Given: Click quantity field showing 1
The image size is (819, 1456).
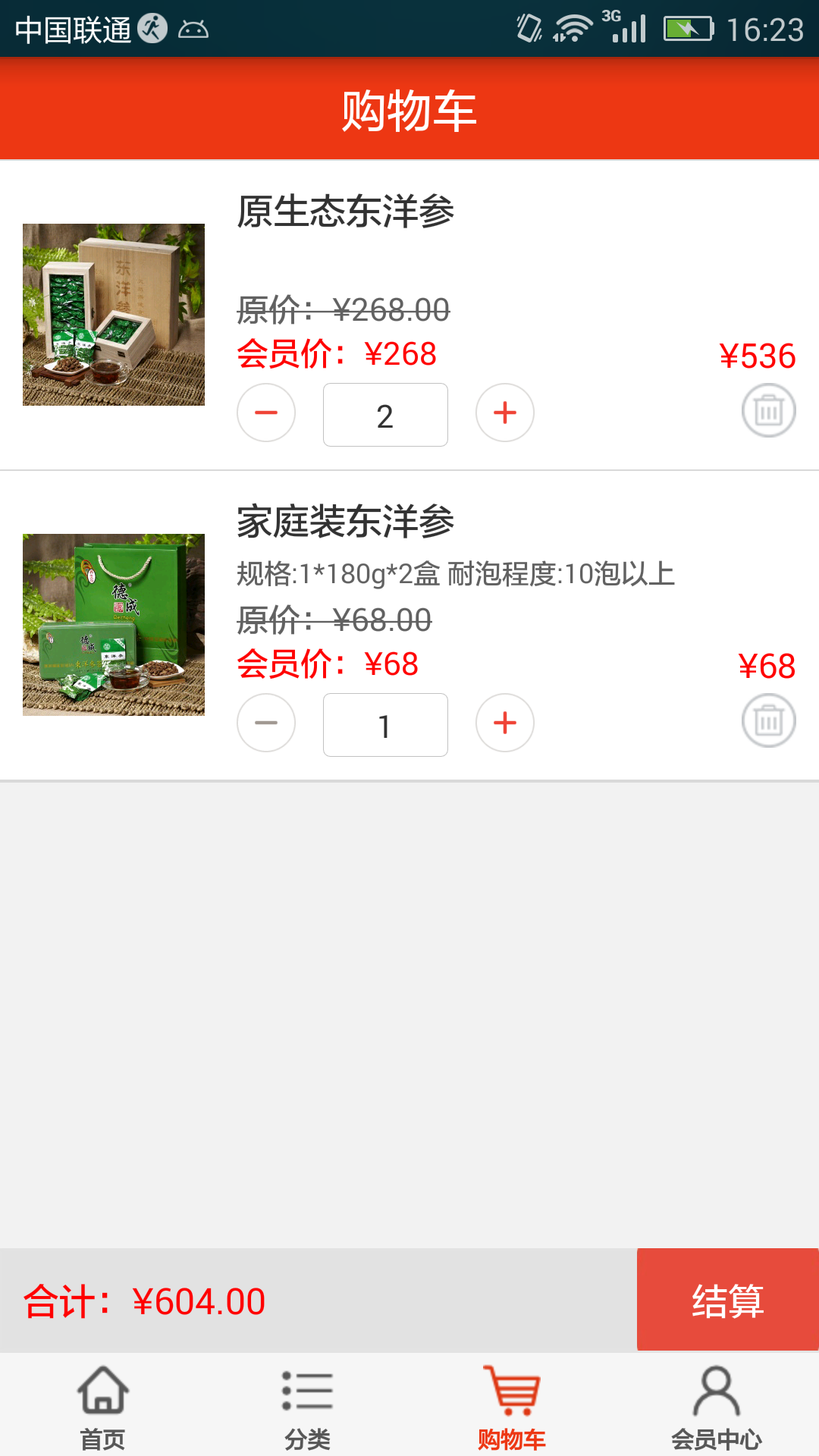Looking at the screenshot, I should [385, 724].
